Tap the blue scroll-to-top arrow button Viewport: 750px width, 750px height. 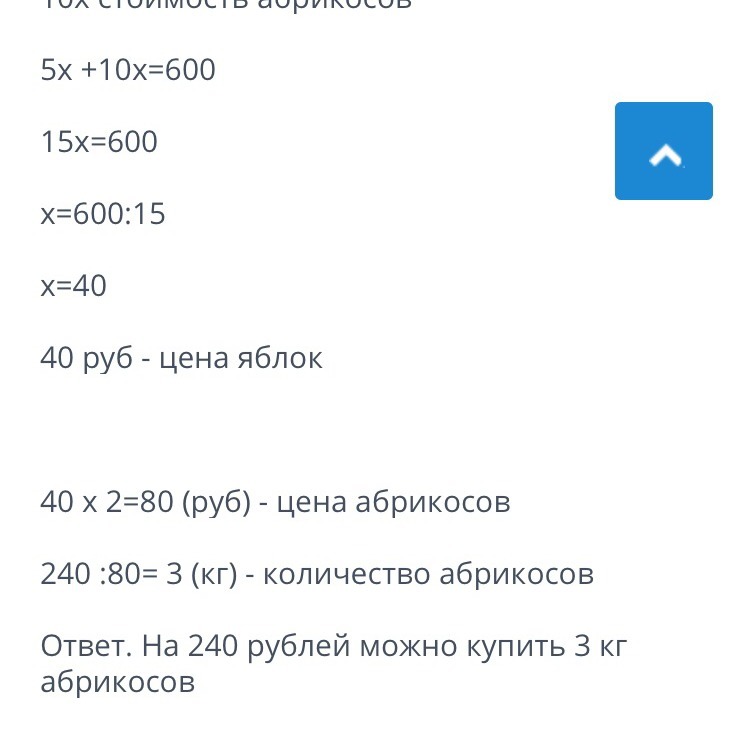(x=663, y=151)
